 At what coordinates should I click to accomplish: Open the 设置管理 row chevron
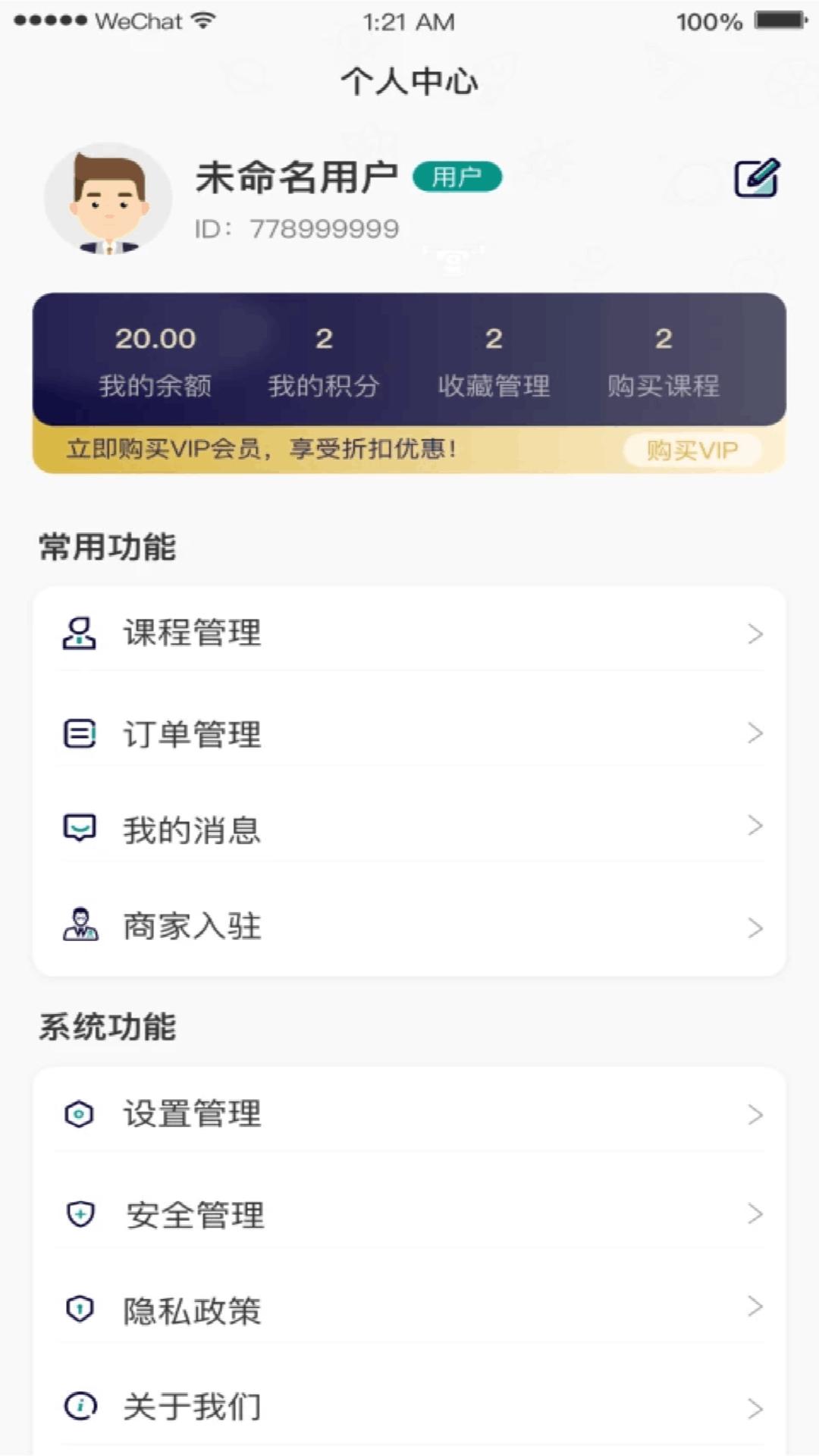click(x=755, y=1114)
